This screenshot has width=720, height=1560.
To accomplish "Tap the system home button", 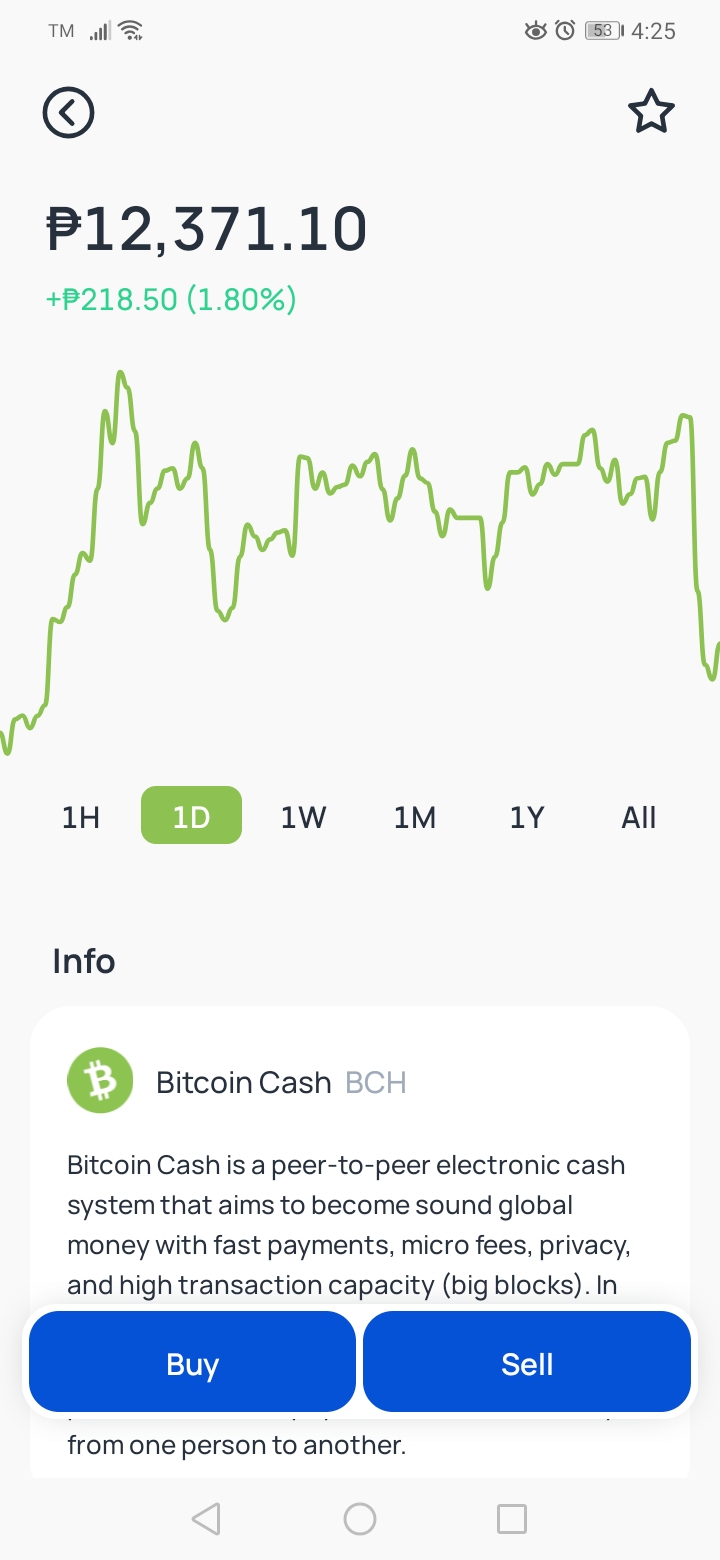I will (x=360, y=1519).
